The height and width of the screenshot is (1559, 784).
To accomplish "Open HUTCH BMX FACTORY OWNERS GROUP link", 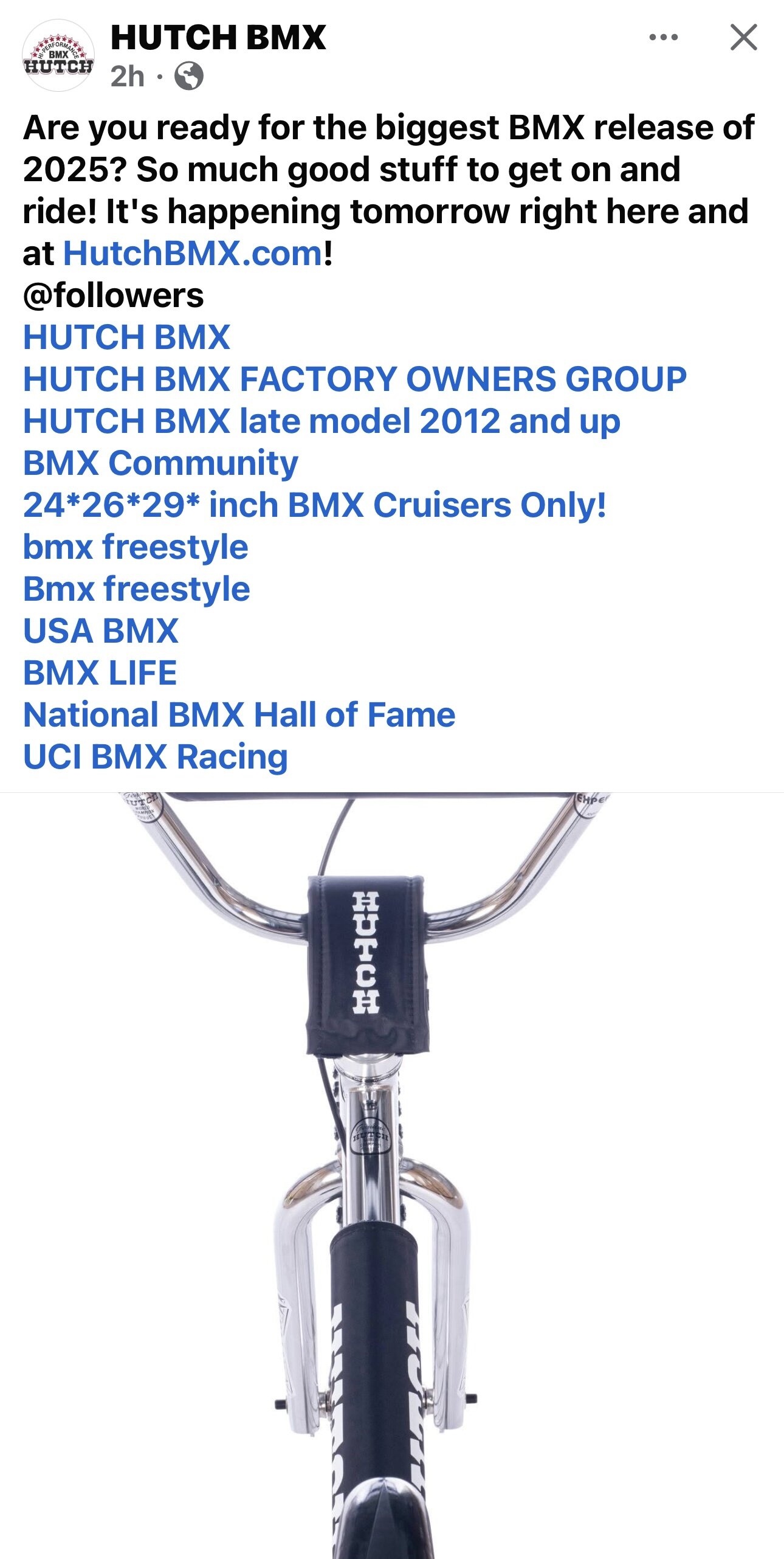I will [355, 379].
